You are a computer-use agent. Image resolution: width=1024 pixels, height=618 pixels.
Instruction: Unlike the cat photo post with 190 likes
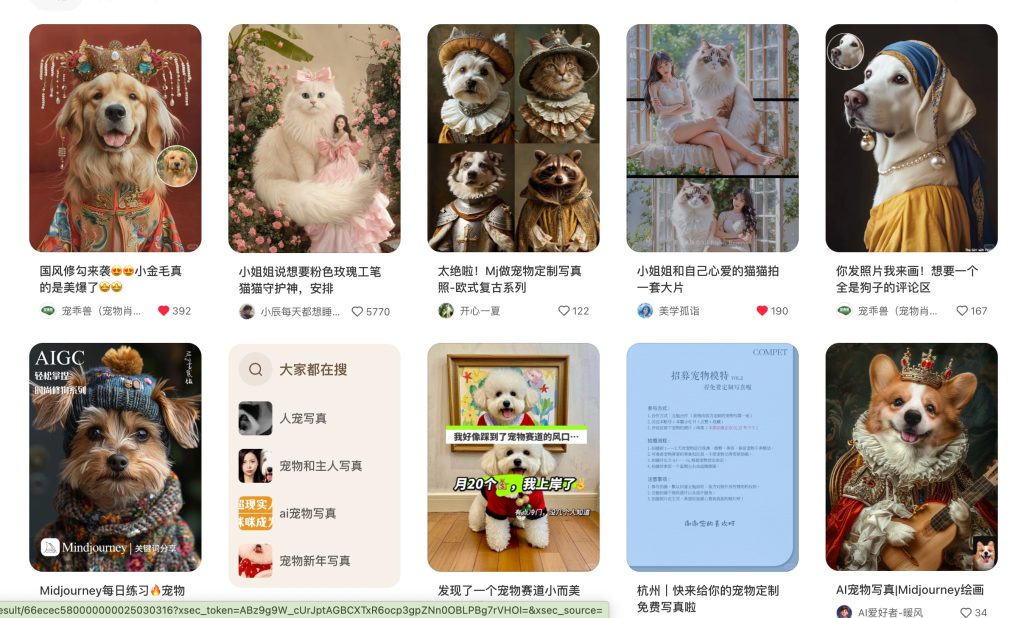(762, 311)
